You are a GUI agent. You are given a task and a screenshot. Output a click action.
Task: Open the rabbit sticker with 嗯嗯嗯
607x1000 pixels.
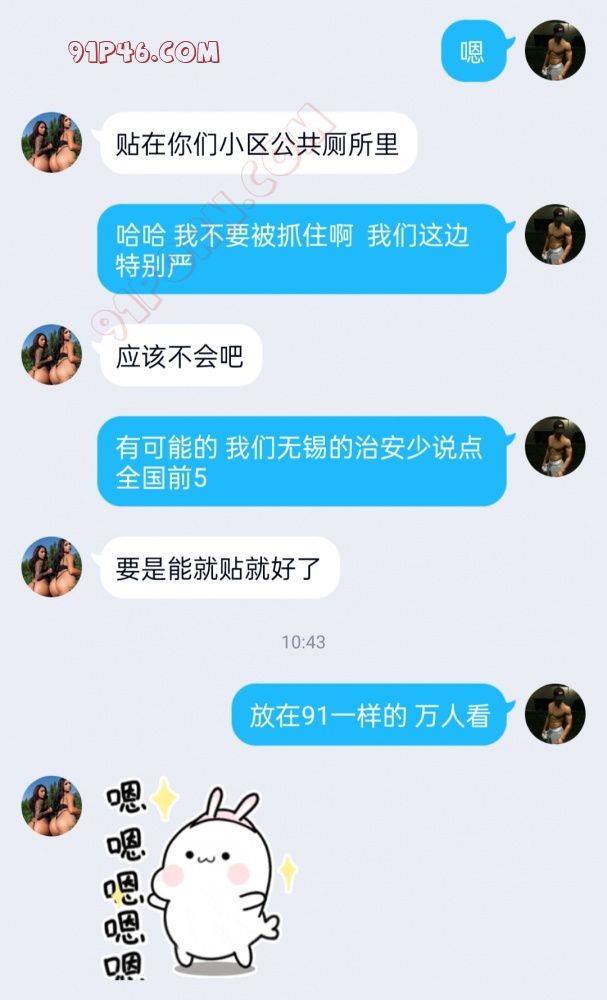pos(200,880)
